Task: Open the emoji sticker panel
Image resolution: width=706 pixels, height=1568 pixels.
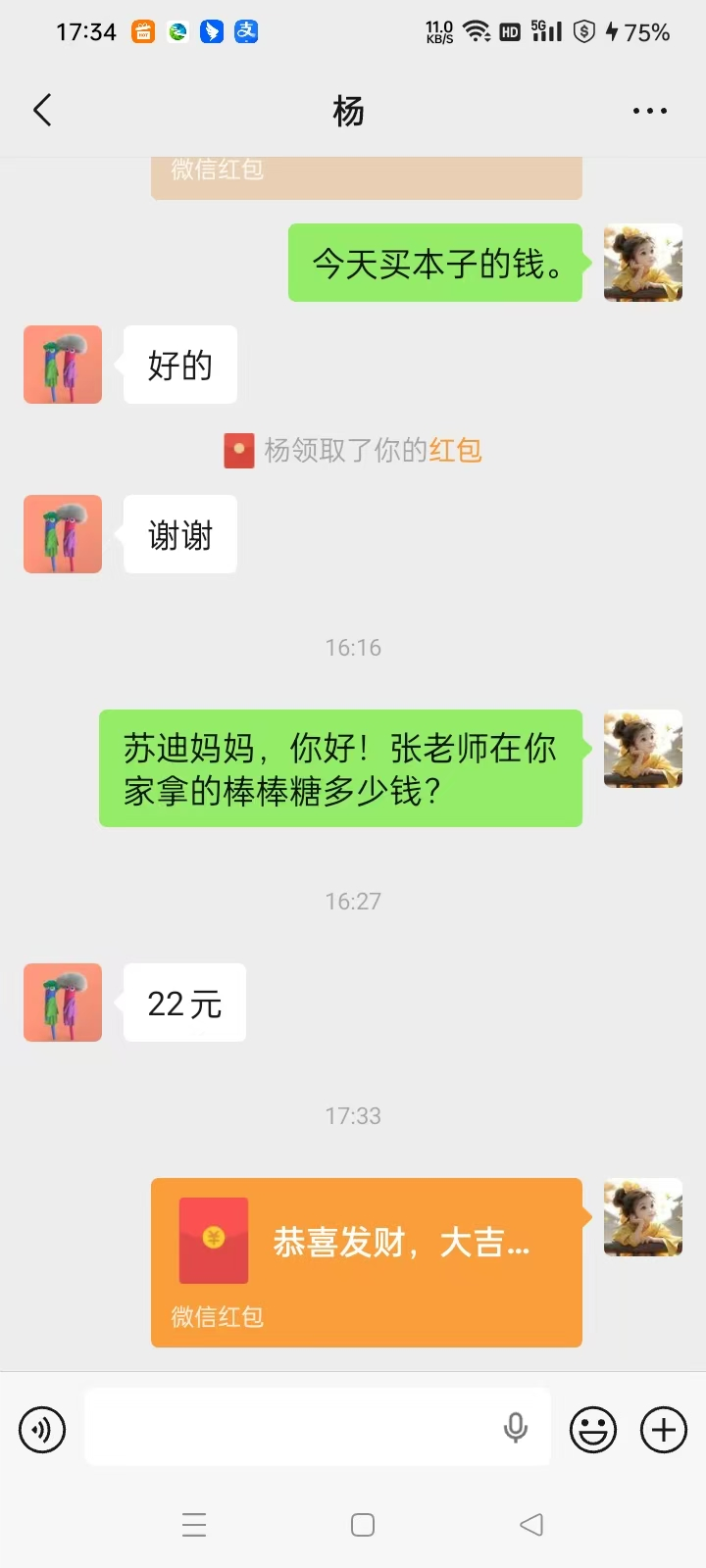Action: click(593, 1430)
